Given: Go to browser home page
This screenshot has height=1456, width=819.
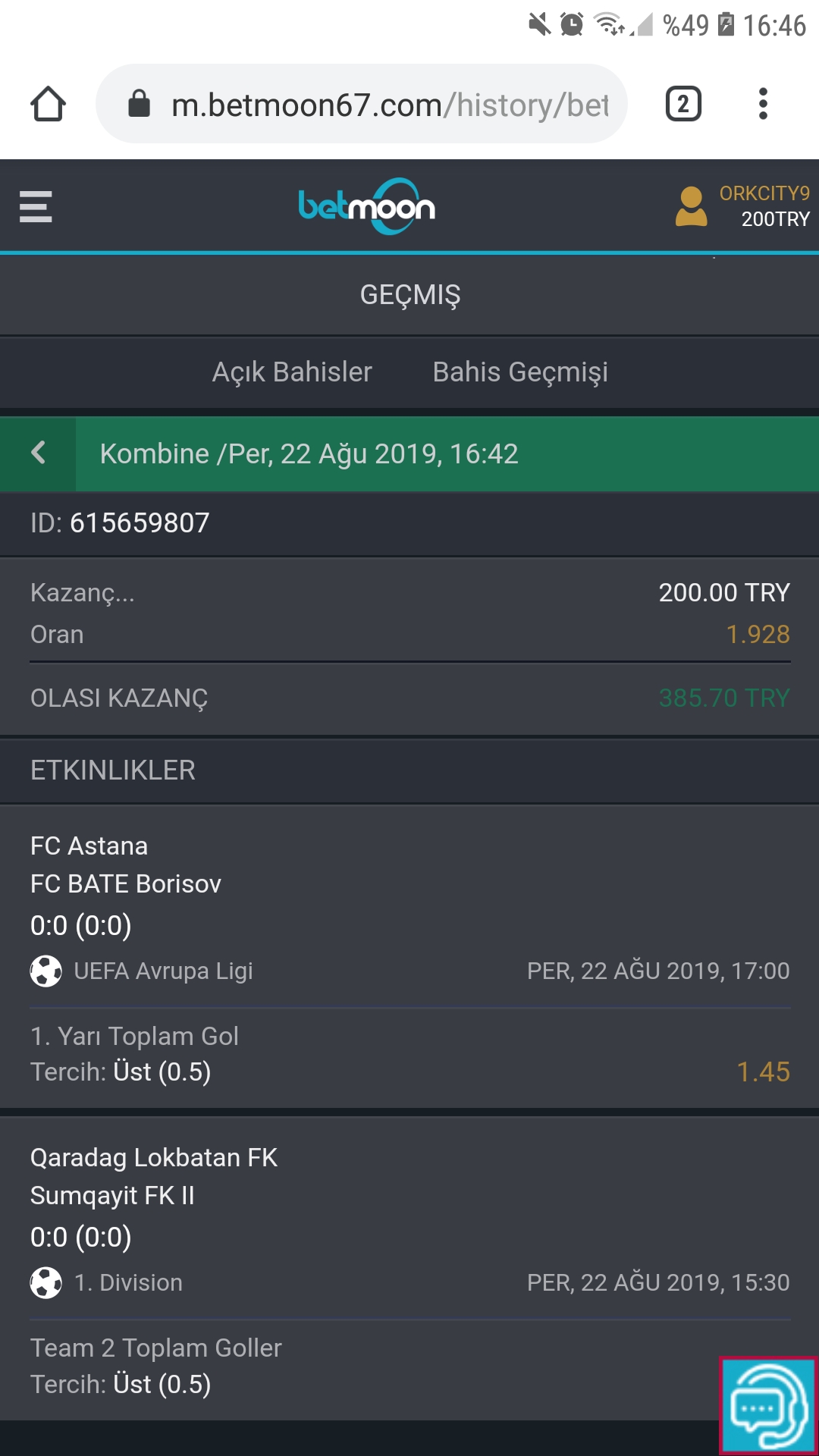Looking at the screenshot, I should click(x=48, y=104).
